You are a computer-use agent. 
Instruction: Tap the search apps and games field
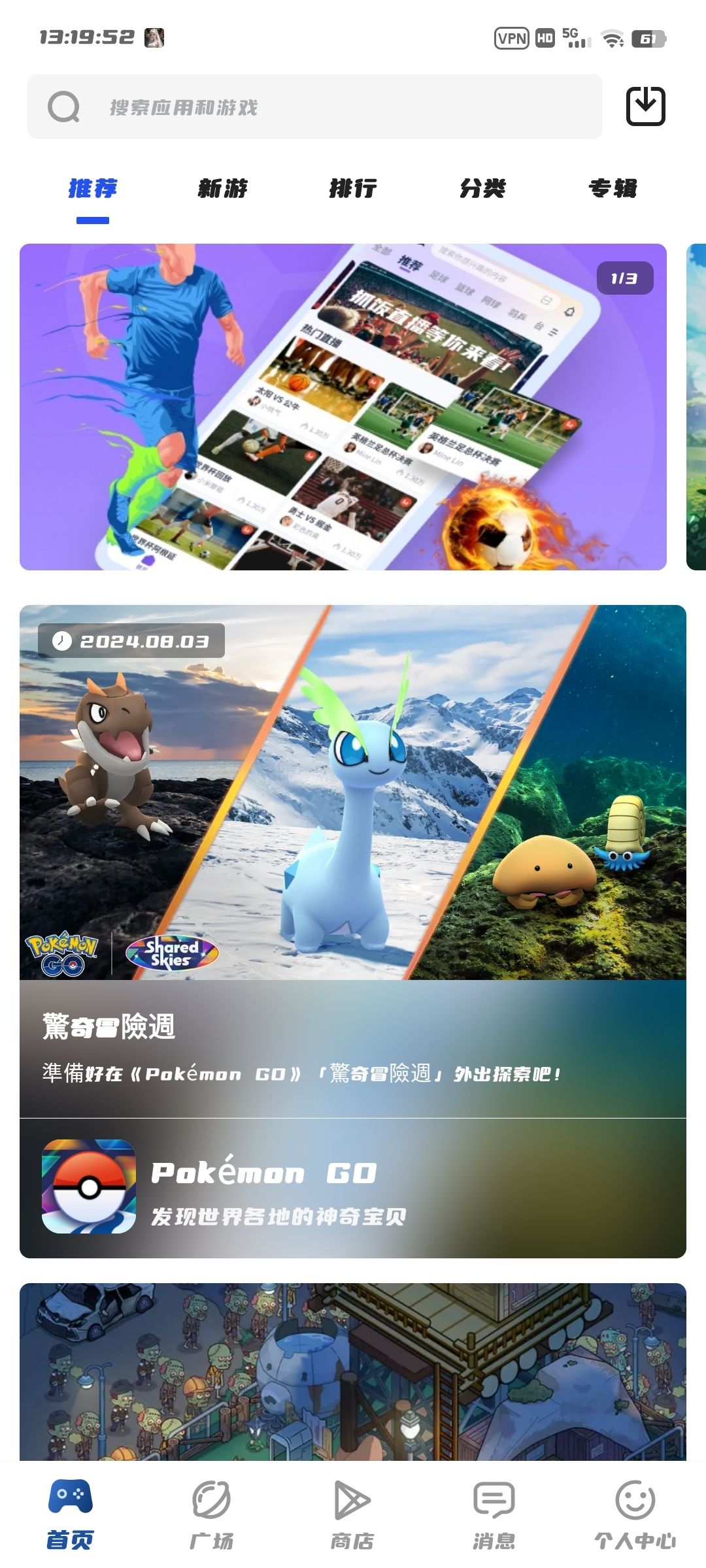tap(314, 106)
